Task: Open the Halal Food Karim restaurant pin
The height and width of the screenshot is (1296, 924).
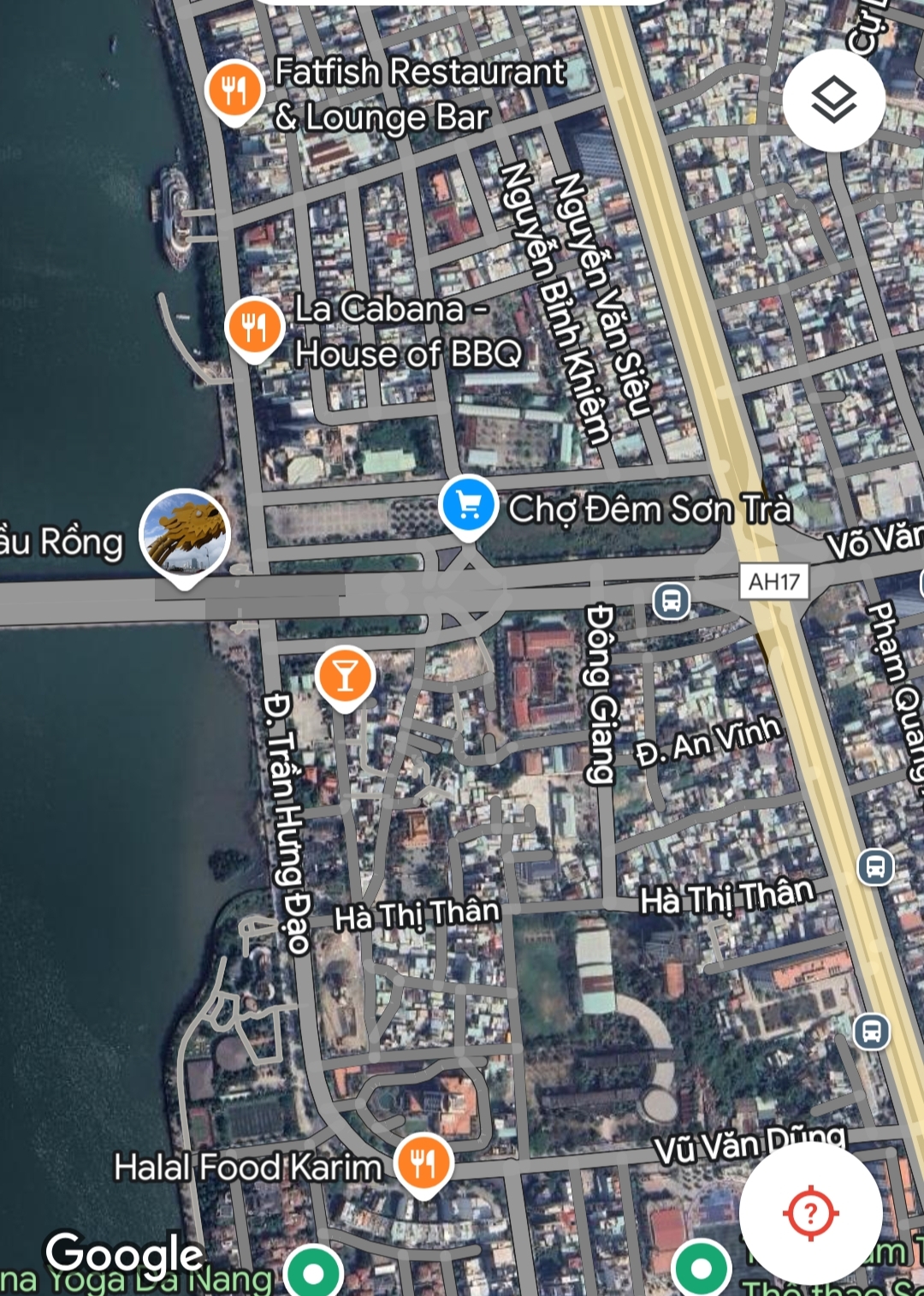Action: (x=423, y=1162)
